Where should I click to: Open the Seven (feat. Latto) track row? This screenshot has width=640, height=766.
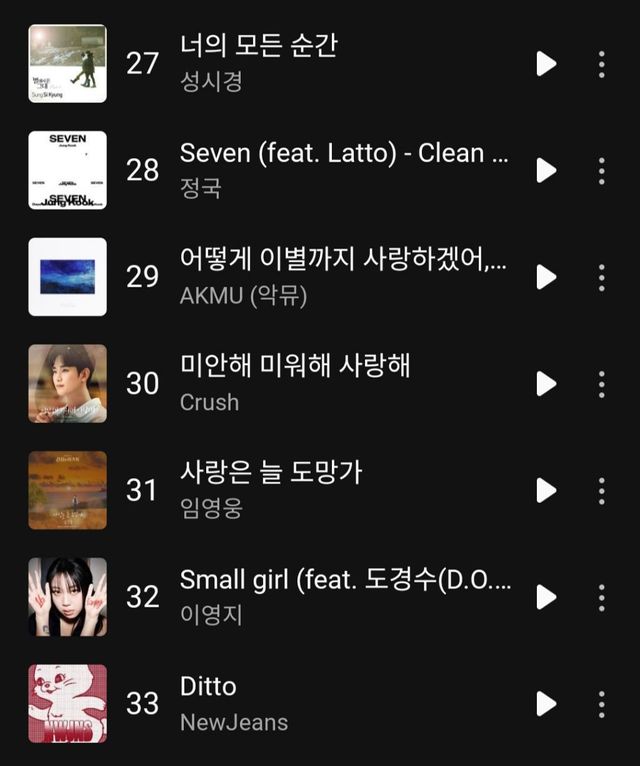click(330, 170)
